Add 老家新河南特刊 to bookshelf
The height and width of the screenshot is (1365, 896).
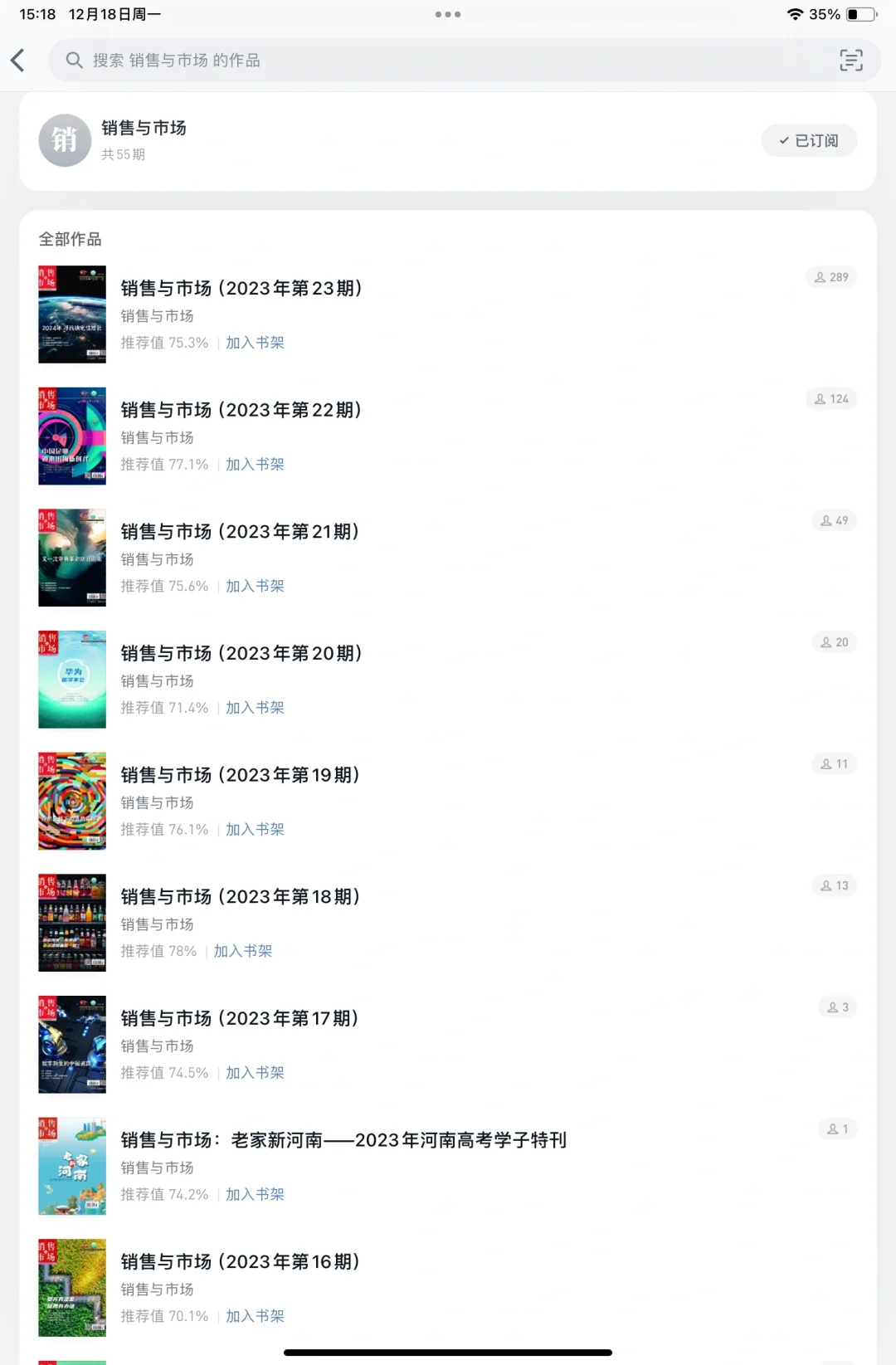pos(255,1195)
